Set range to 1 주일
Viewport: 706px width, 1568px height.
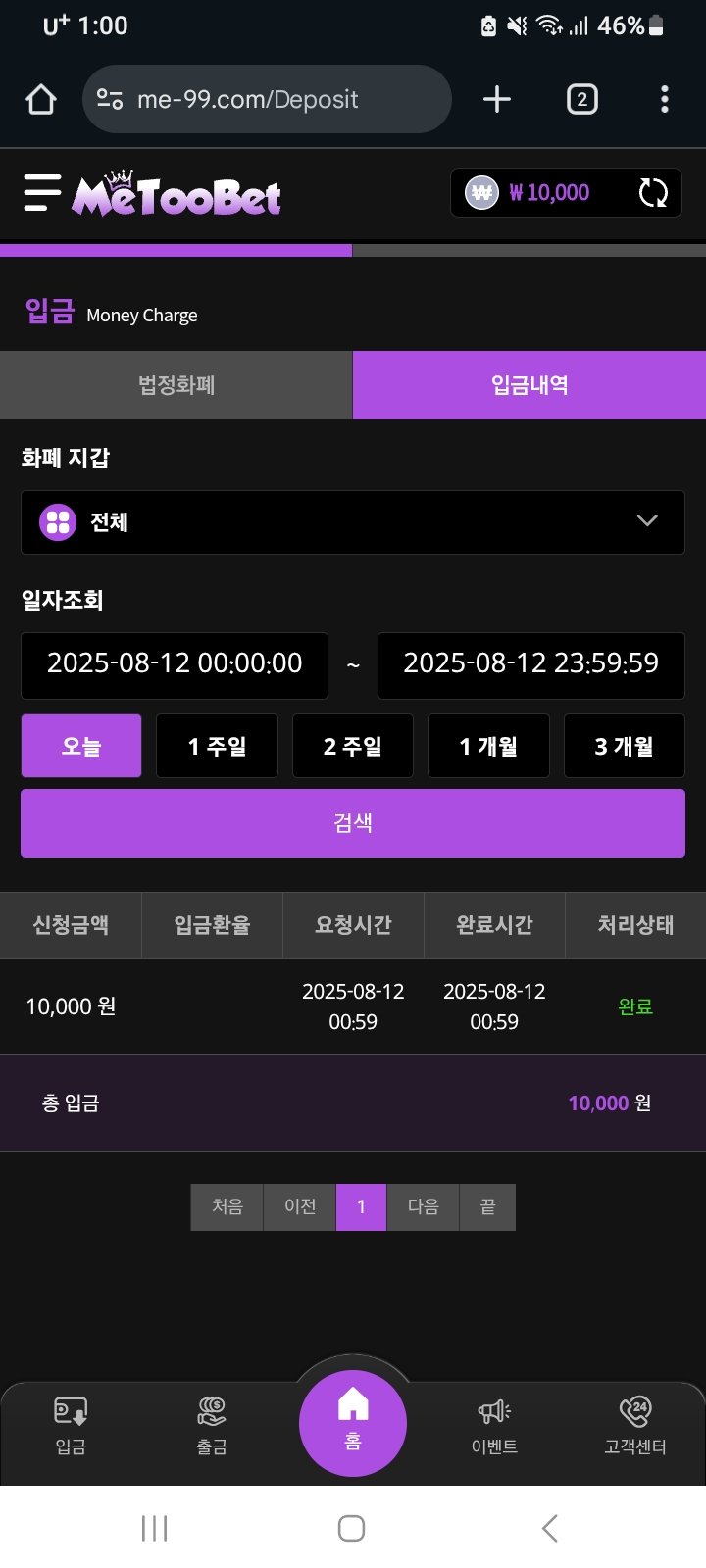tap(217, 746)
